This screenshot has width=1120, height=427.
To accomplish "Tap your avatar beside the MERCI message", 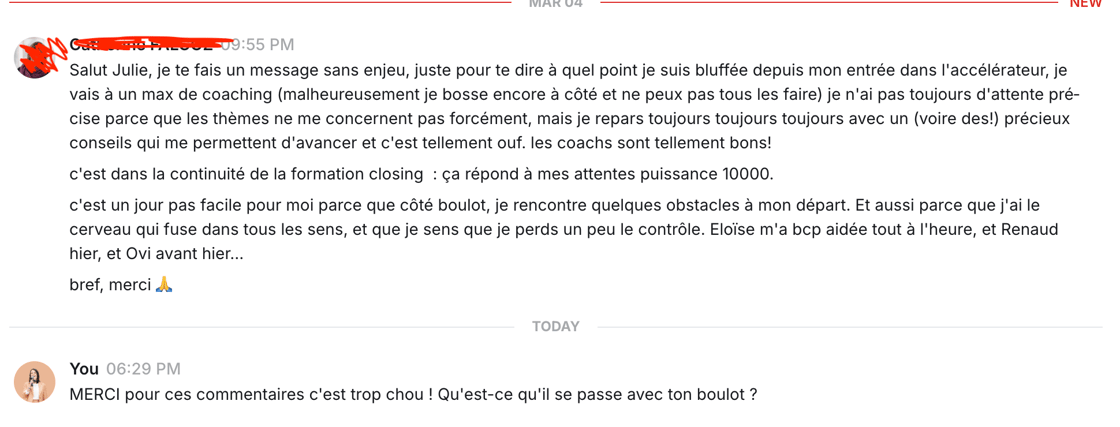I will pyautogui.click(x=33, y=381).
